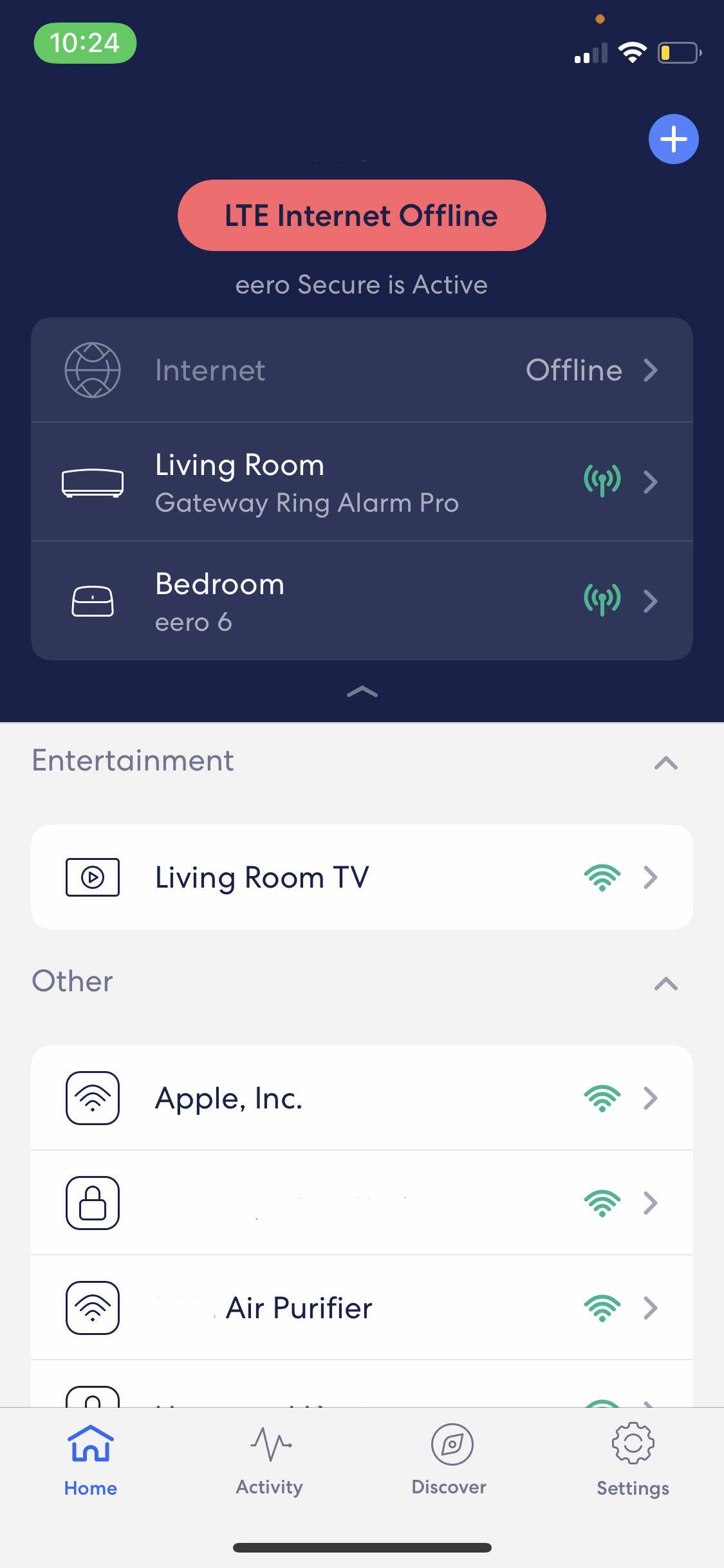Select the Home tab

click(90, 1460)
